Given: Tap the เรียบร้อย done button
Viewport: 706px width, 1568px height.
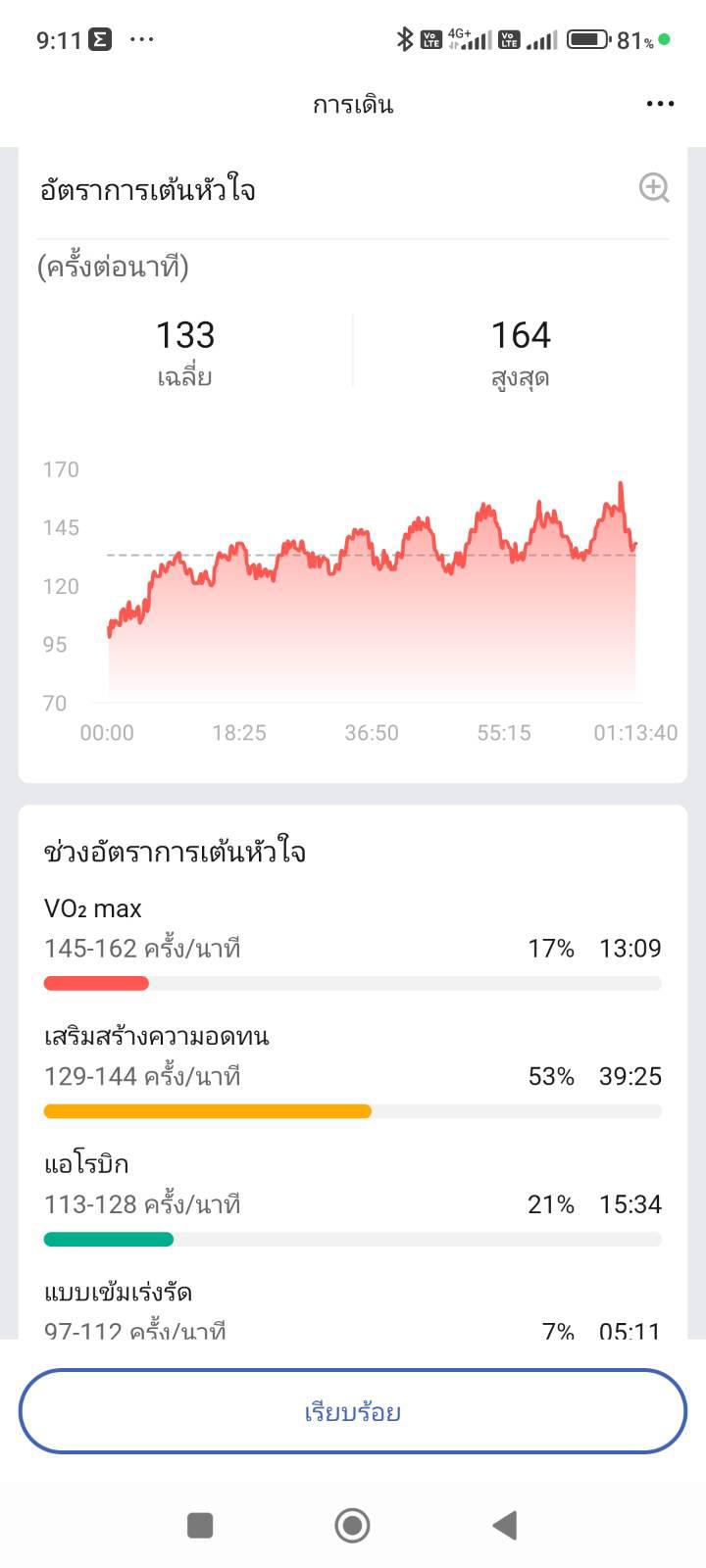Looking at the screenshot, I should 353,1411.
